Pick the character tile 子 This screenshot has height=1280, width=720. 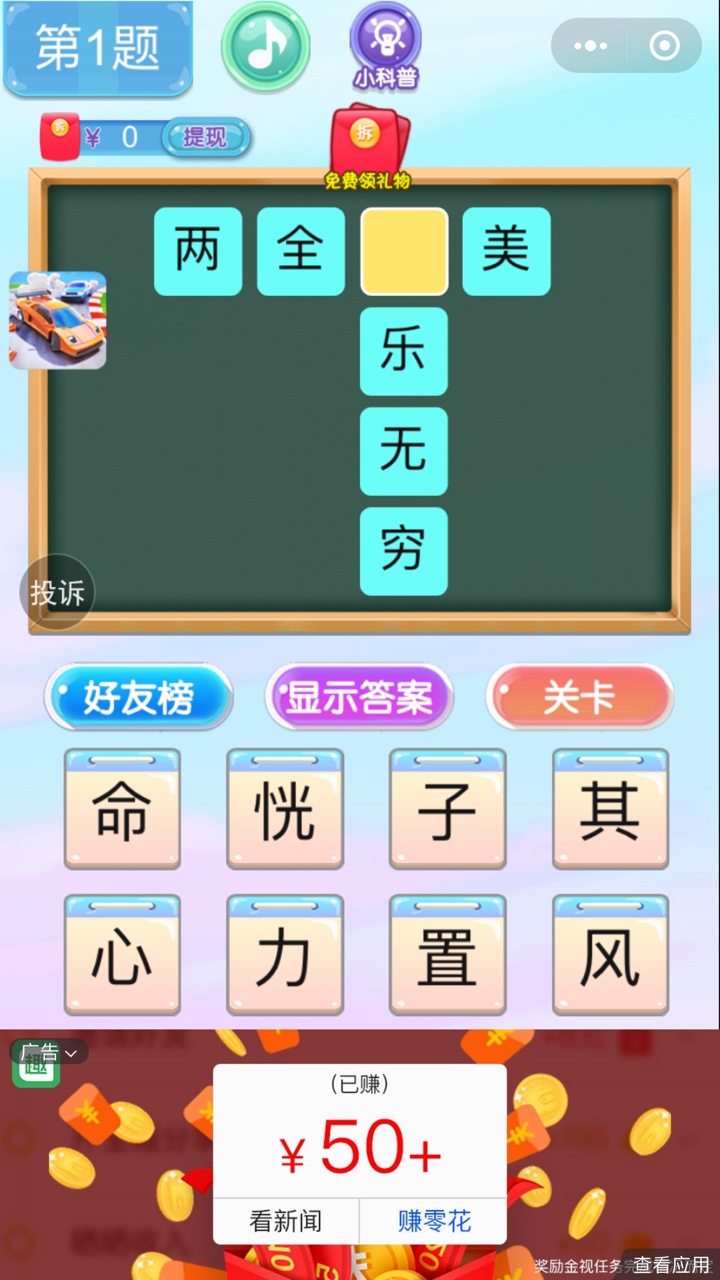447,810
